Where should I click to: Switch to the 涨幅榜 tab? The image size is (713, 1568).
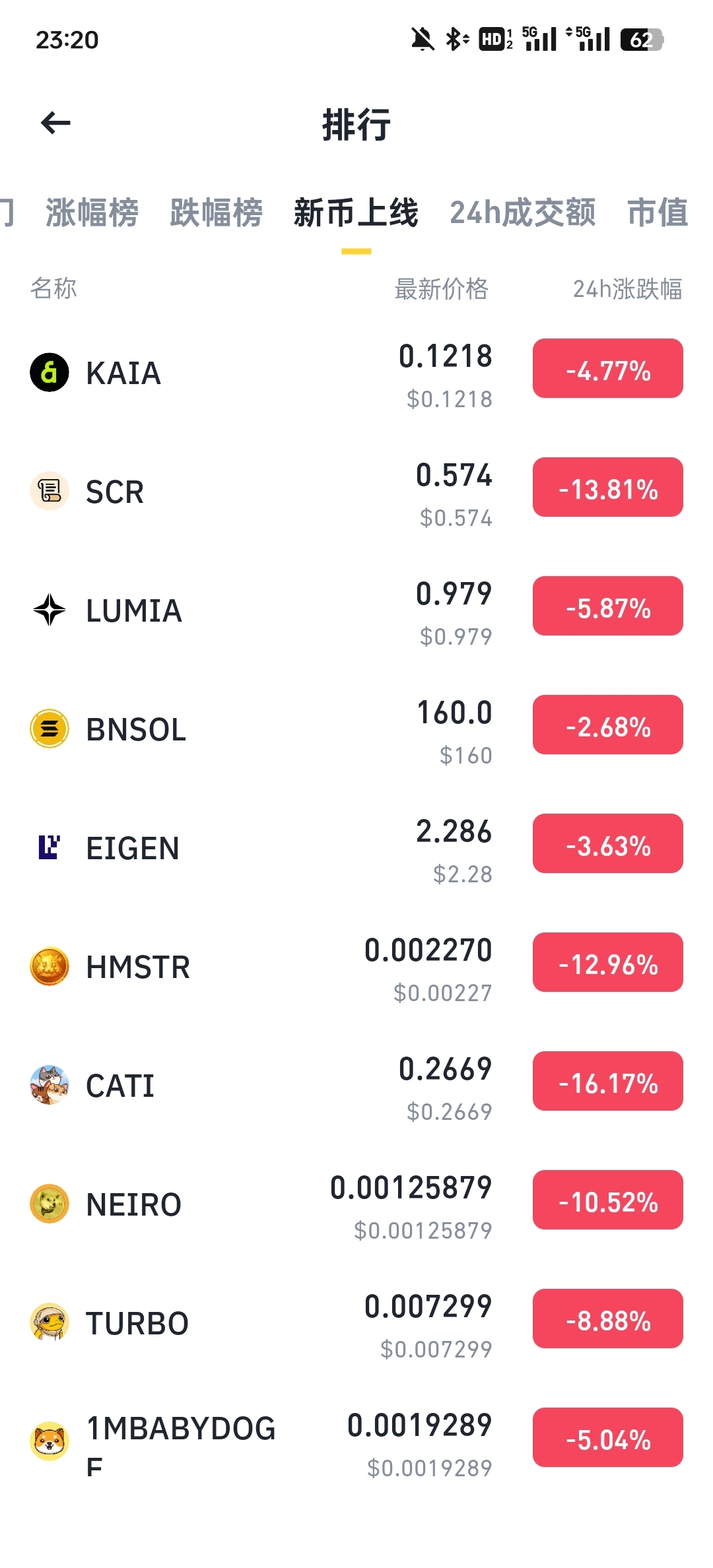pyautogui.click(x=92, y=212)
